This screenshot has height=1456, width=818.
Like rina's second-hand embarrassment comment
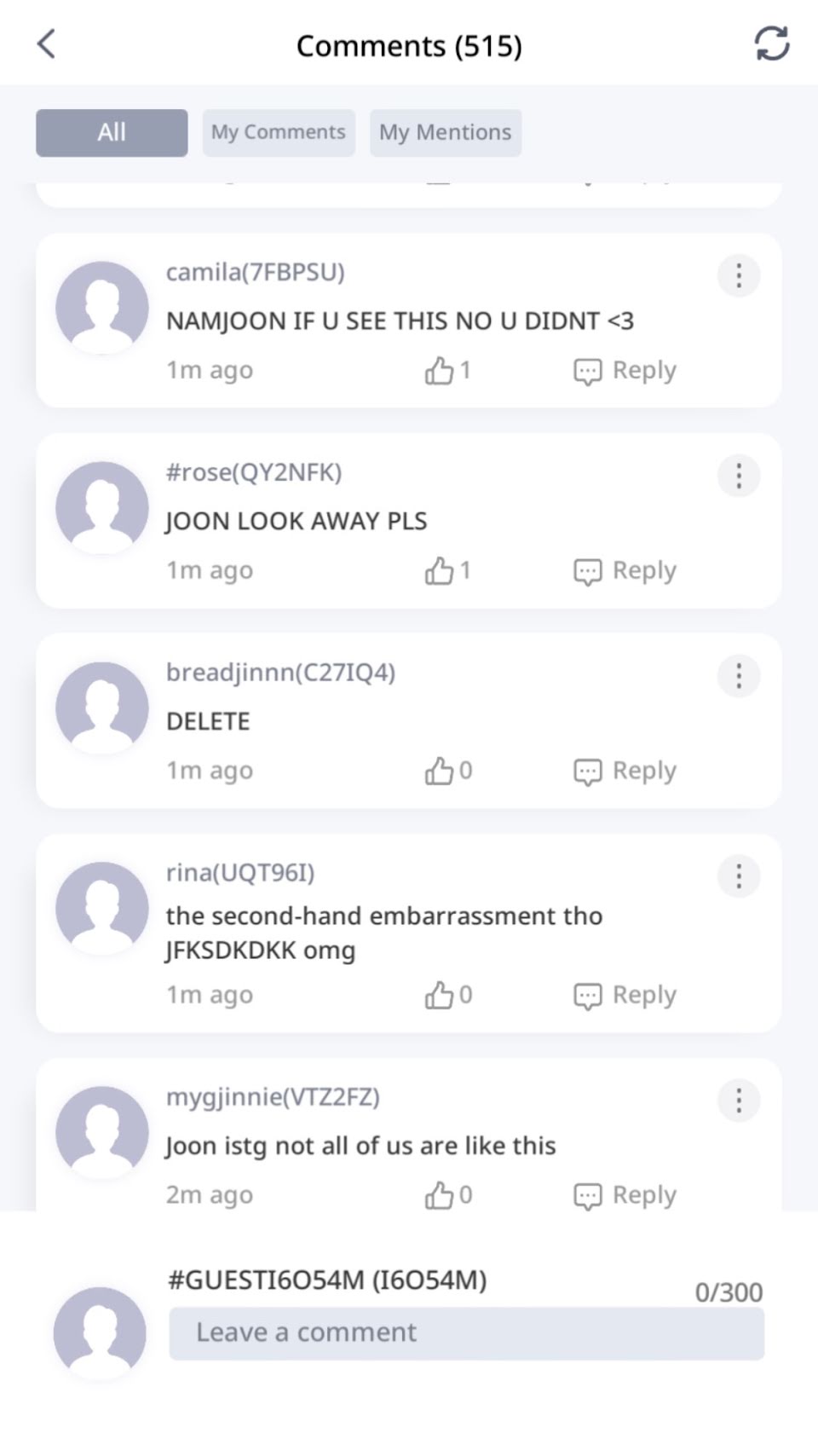tap(440, 995)
